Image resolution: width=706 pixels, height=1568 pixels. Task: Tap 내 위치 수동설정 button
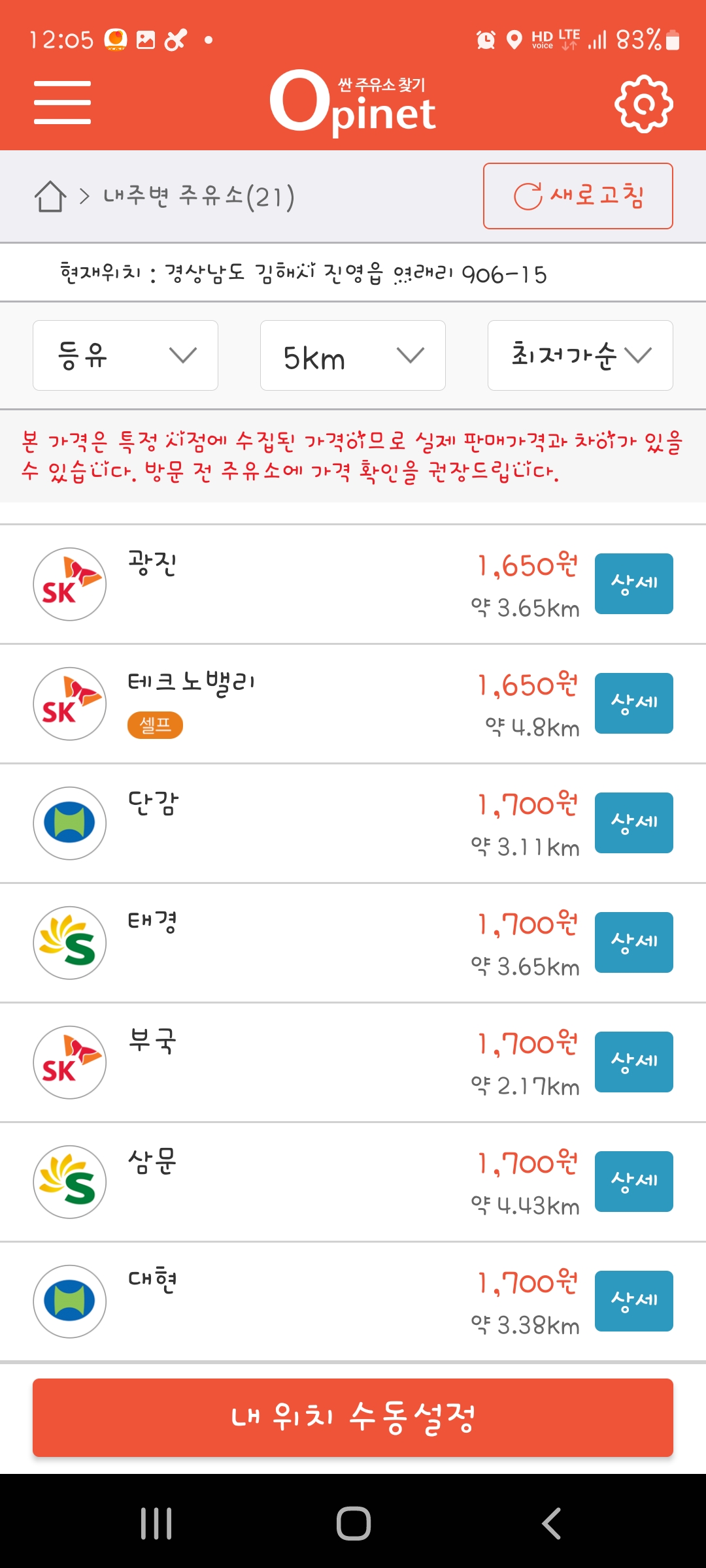pyautogui.click(x=353, y=1418)
